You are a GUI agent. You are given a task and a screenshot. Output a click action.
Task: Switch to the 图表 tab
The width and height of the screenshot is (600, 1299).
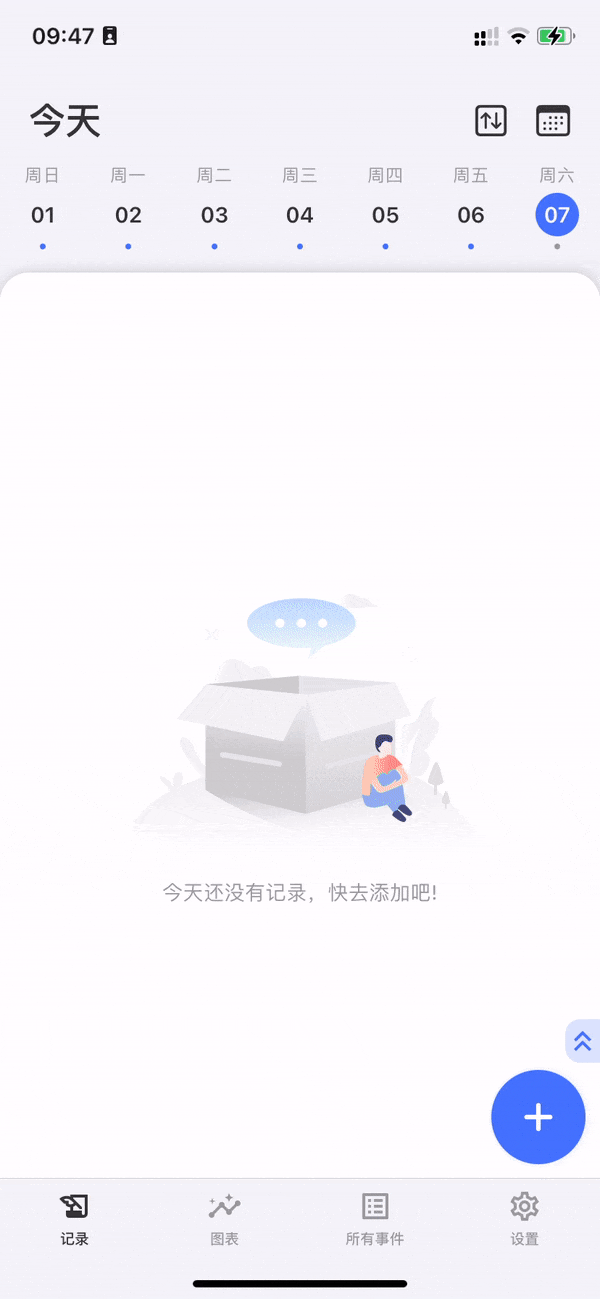[225, 1219]
